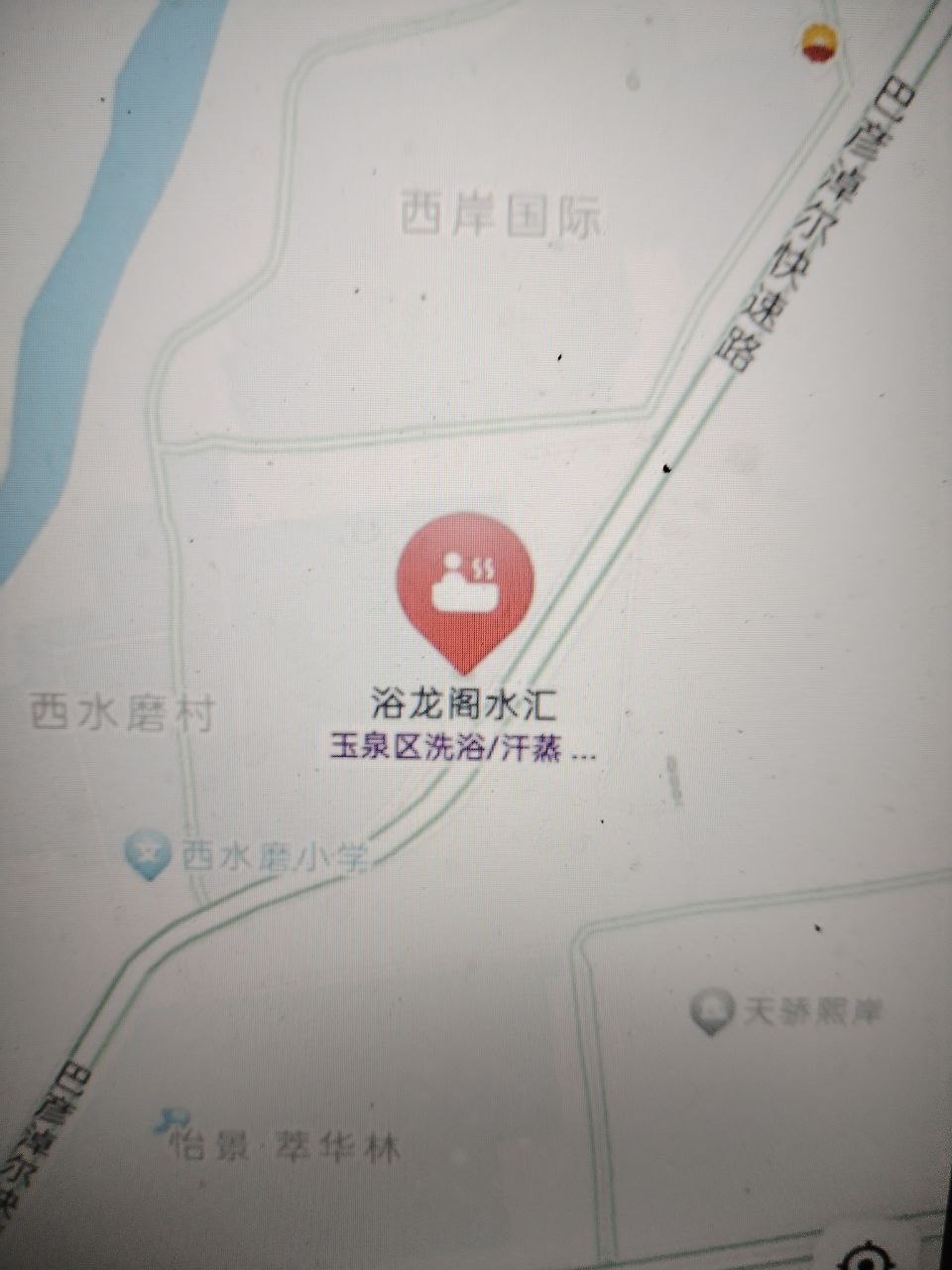Select the red bathhouse pin for 浴龙阁水汇
This screenshot has width=952, height=1270.
pos(466,585)
